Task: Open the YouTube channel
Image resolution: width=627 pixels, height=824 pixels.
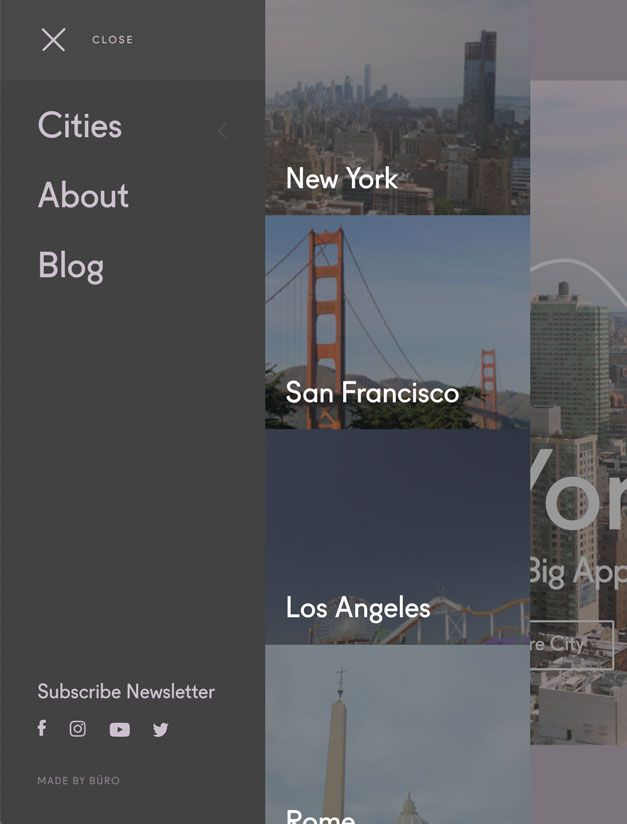Action: tap(120, 730)
